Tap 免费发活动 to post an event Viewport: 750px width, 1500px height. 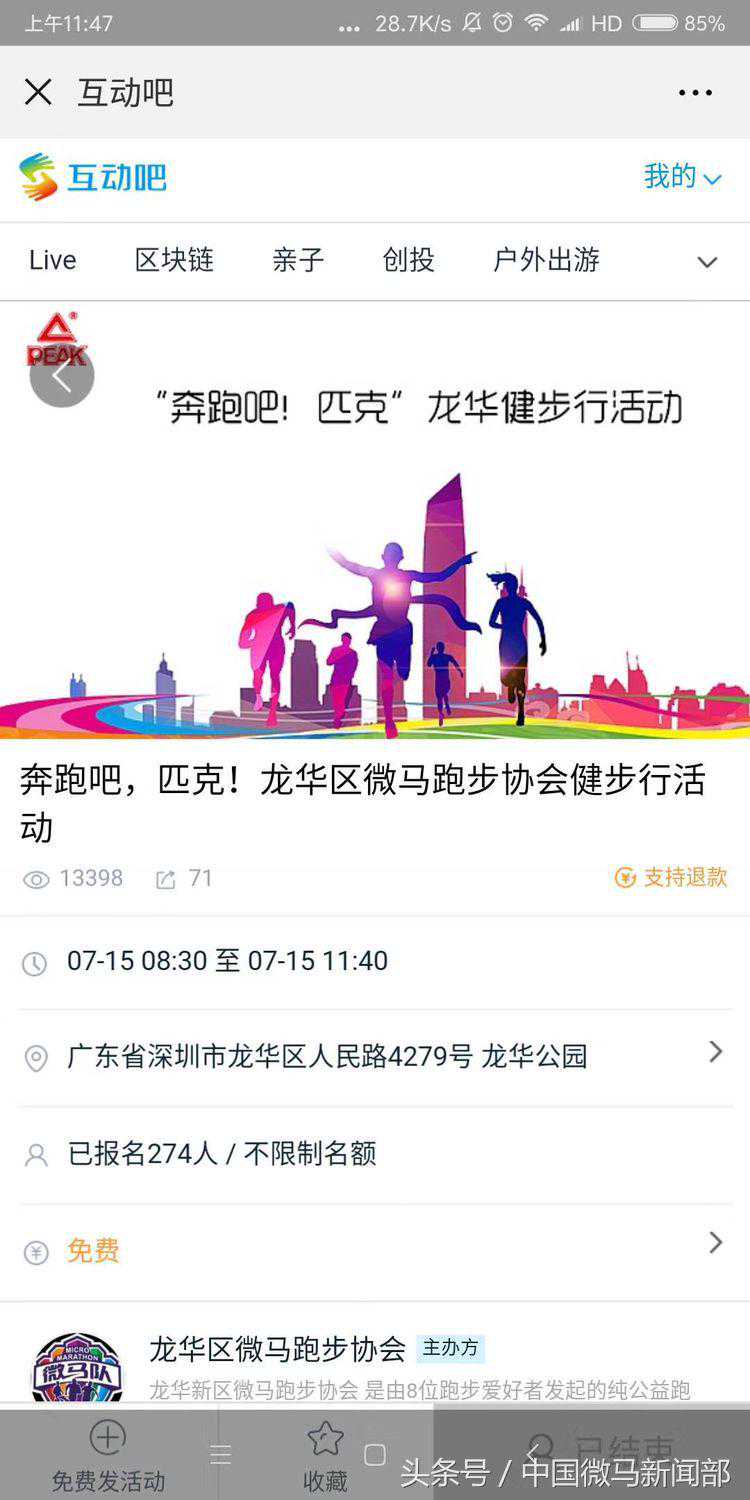(x=108, y=1455)
